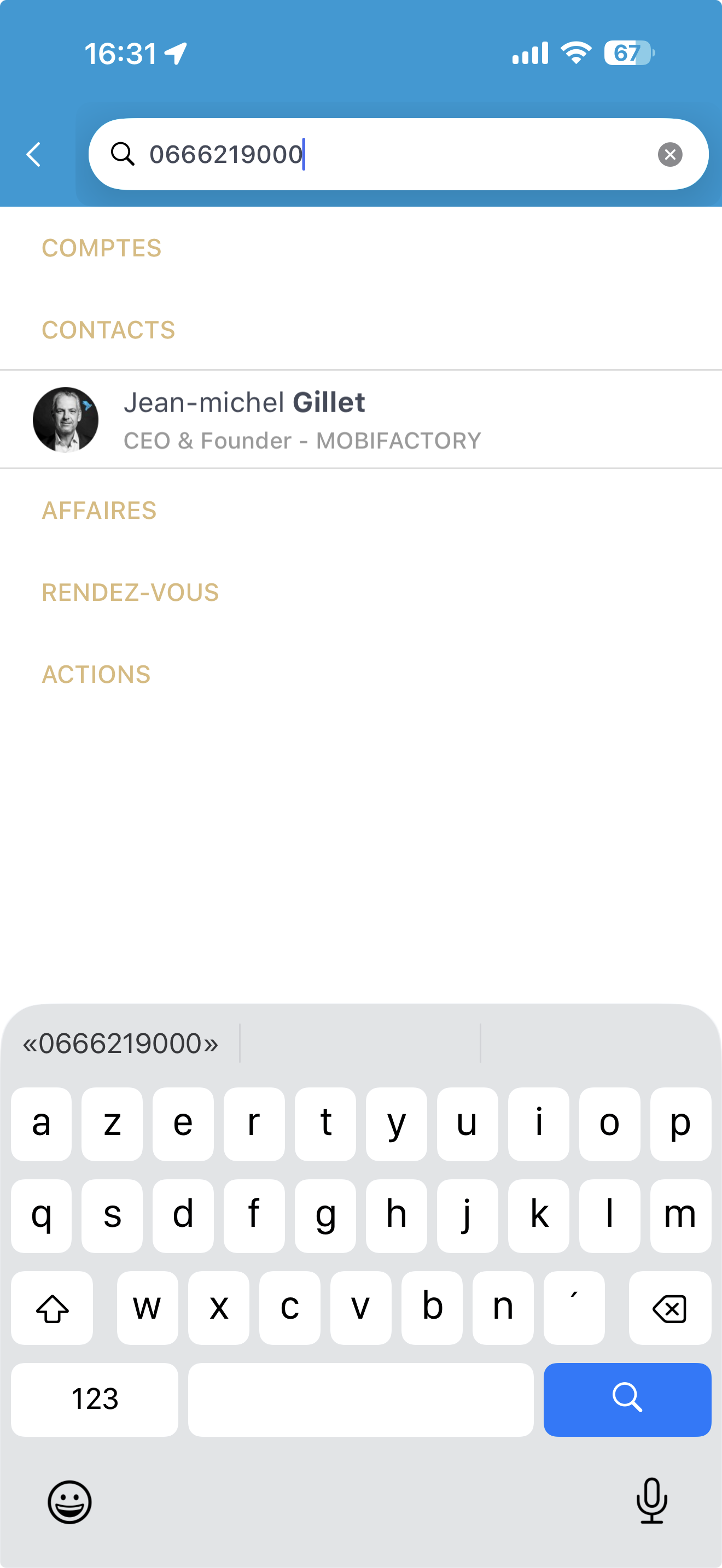Select the «0666219000» keyboard suggestion

(x=120, y=1043)
